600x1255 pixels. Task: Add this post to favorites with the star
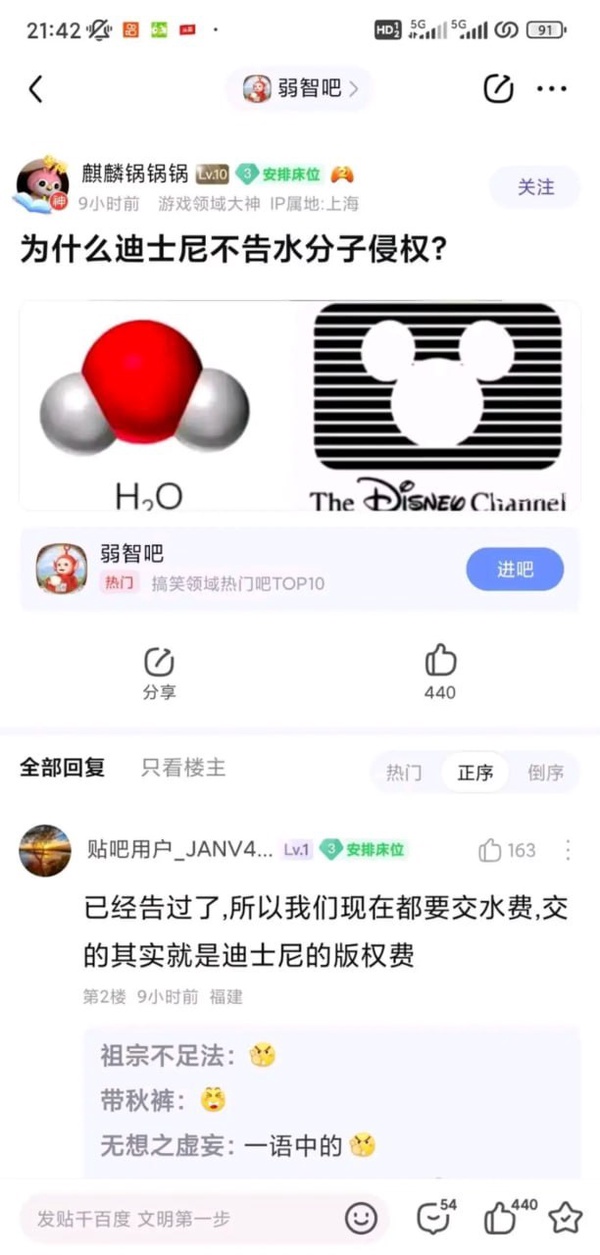(x=565, y=1217)
